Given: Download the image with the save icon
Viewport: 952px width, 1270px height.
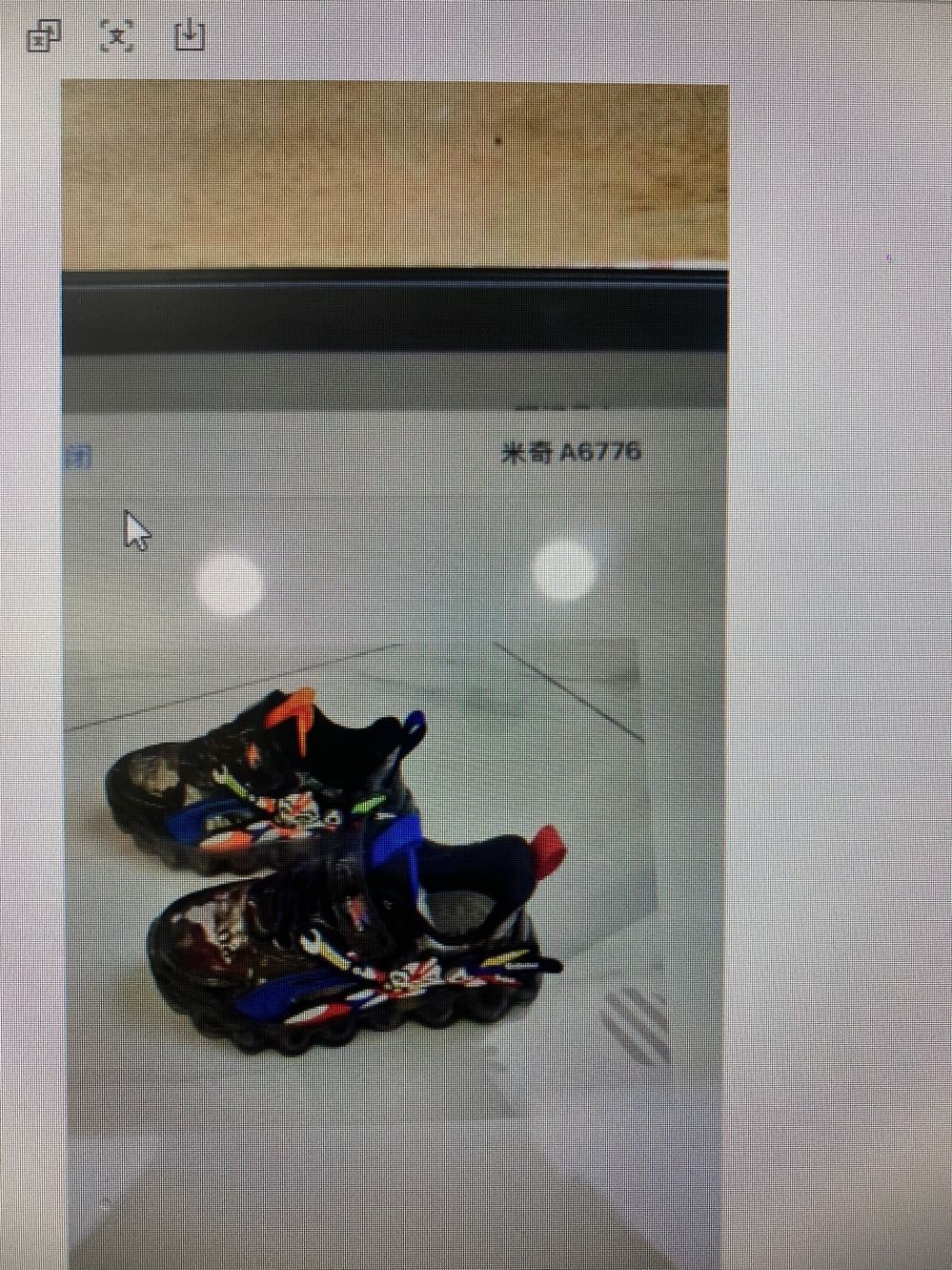Looking at the screenshot, I should coord(190,36).
